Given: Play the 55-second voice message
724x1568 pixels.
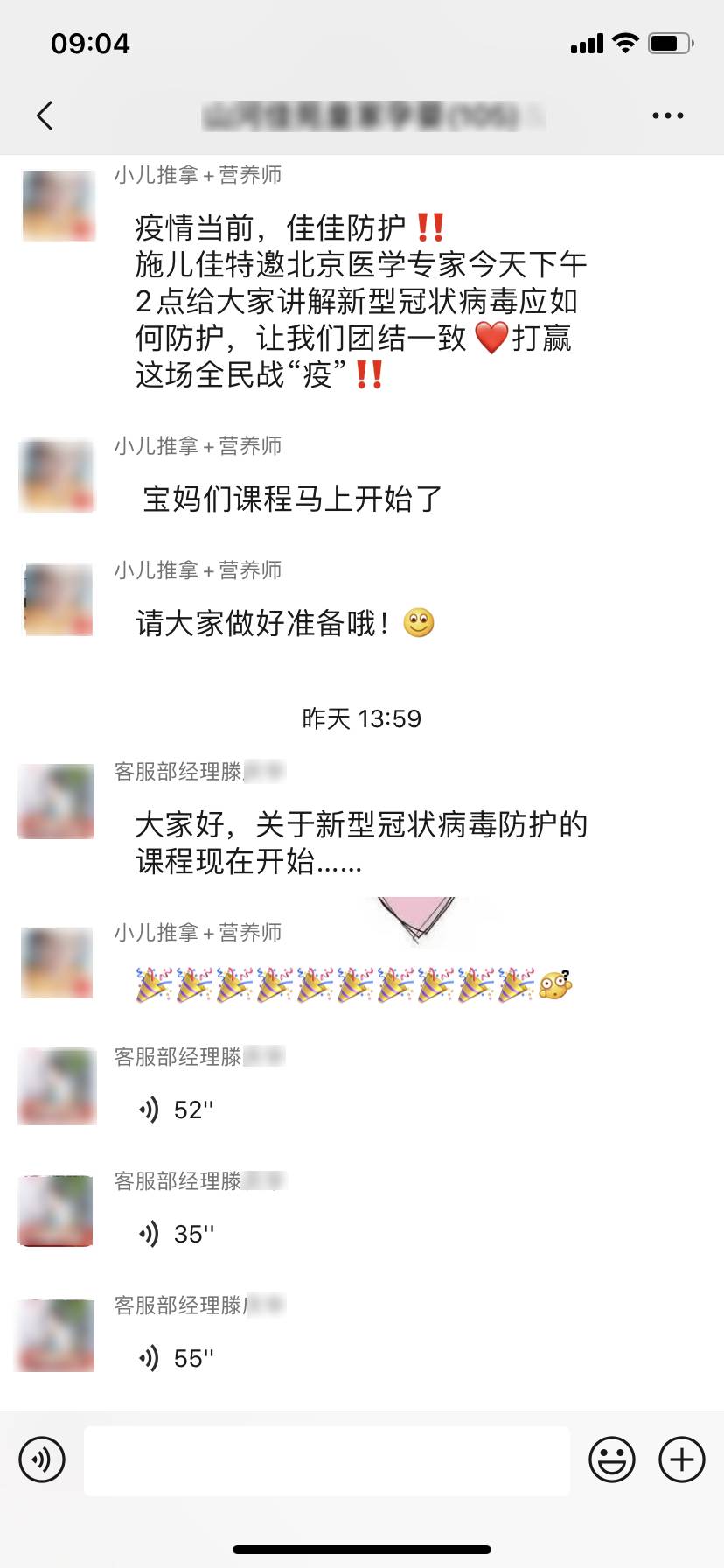Looking at the screenshot, I should tap(177, 1359).
